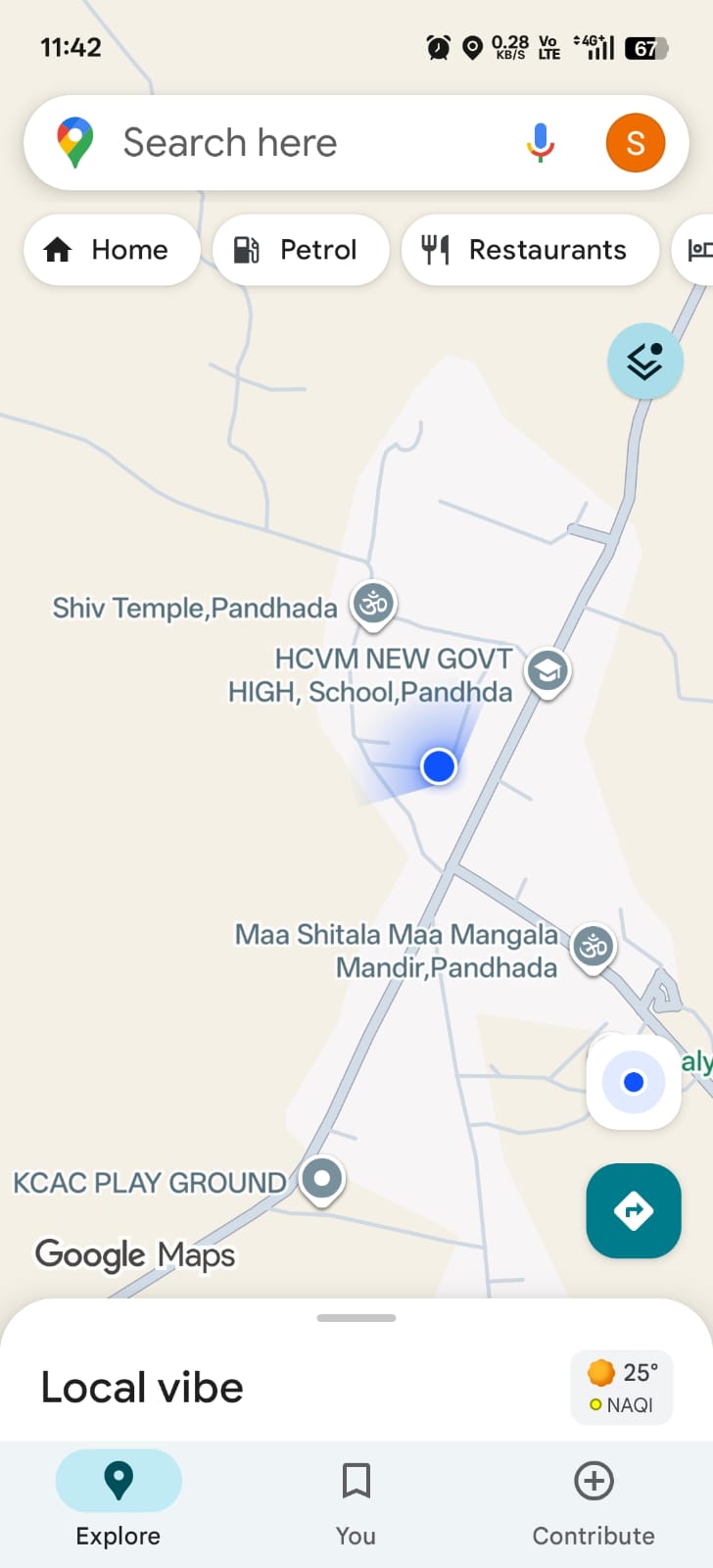Open the Search here box
Image resolution: width=713 pixels, height=1568 pixels.
tap(294, 143)
